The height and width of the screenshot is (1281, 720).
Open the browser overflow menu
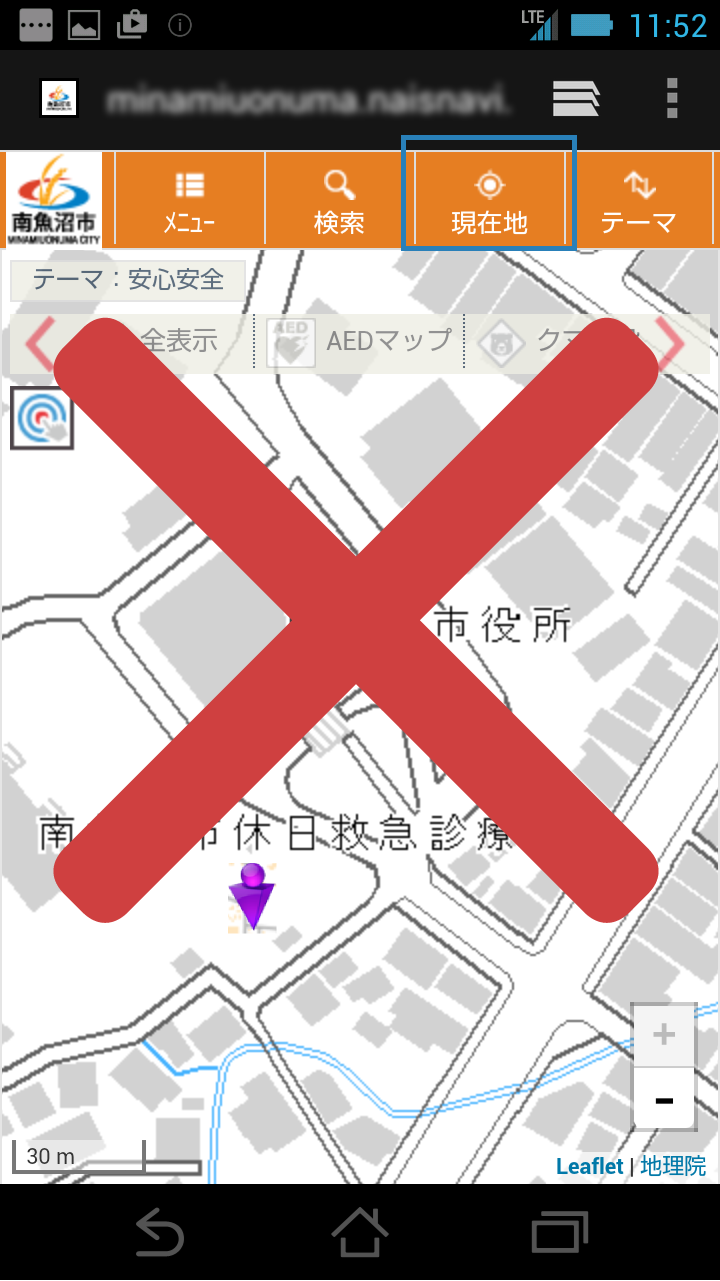coord(672,99)
